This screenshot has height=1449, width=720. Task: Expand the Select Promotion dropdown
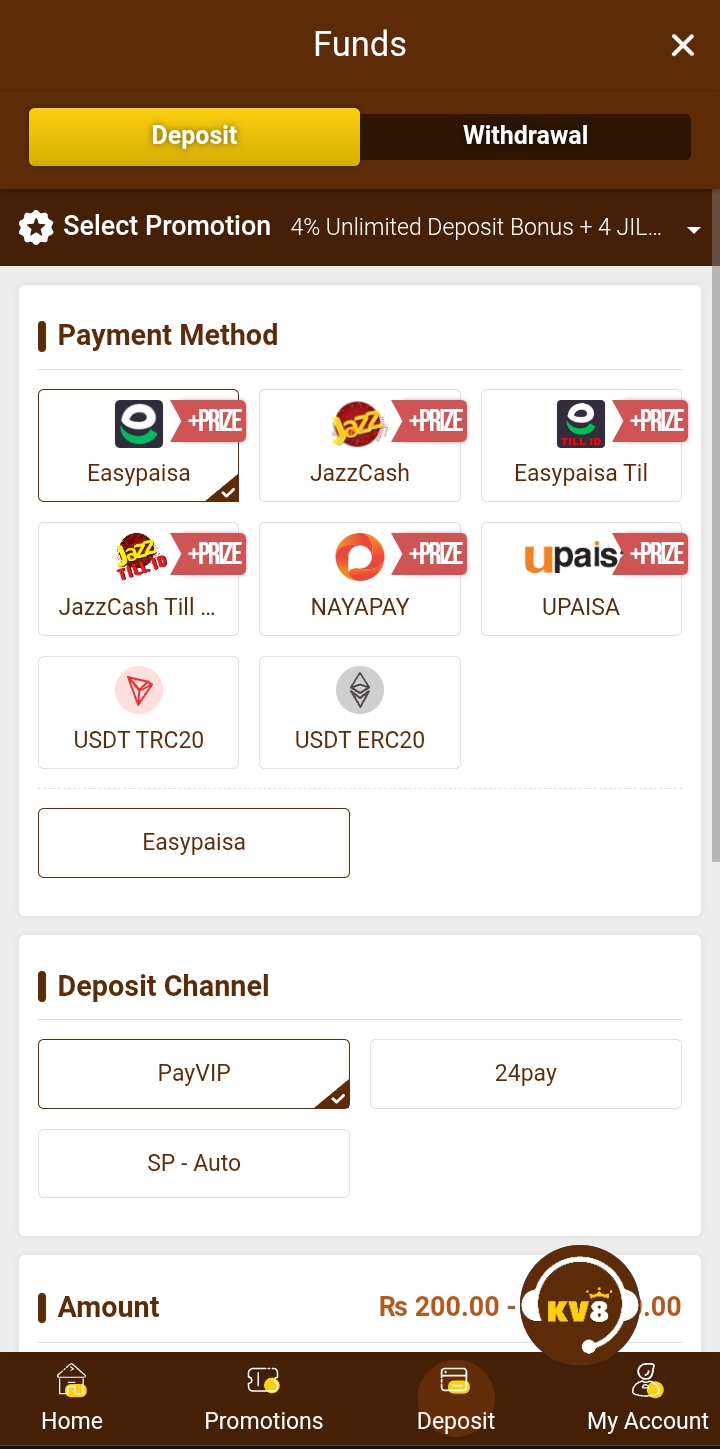[x=692, y=229]
